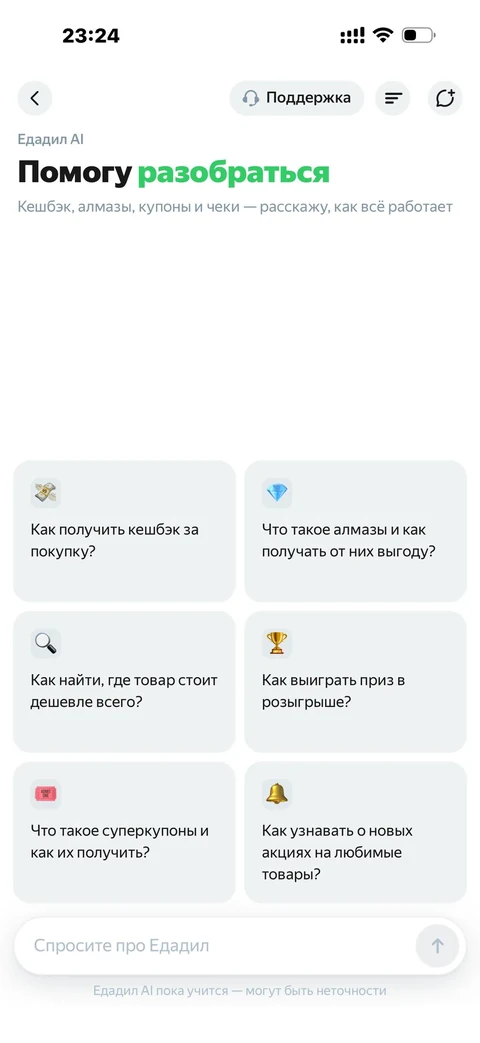This screenshot has height=1043, width=480.
Task: Ask "Что такое суперкупоны и как их получить?"
Action: (124, 832)
